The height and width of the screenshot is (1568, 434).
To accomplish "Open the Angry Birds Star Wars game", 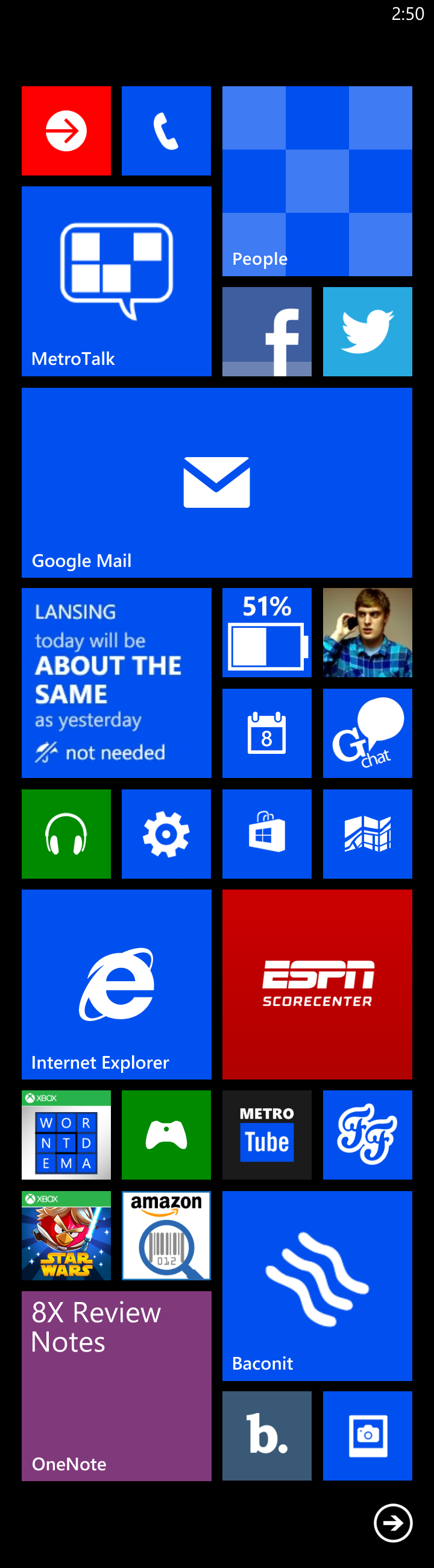I will 66,1235.
